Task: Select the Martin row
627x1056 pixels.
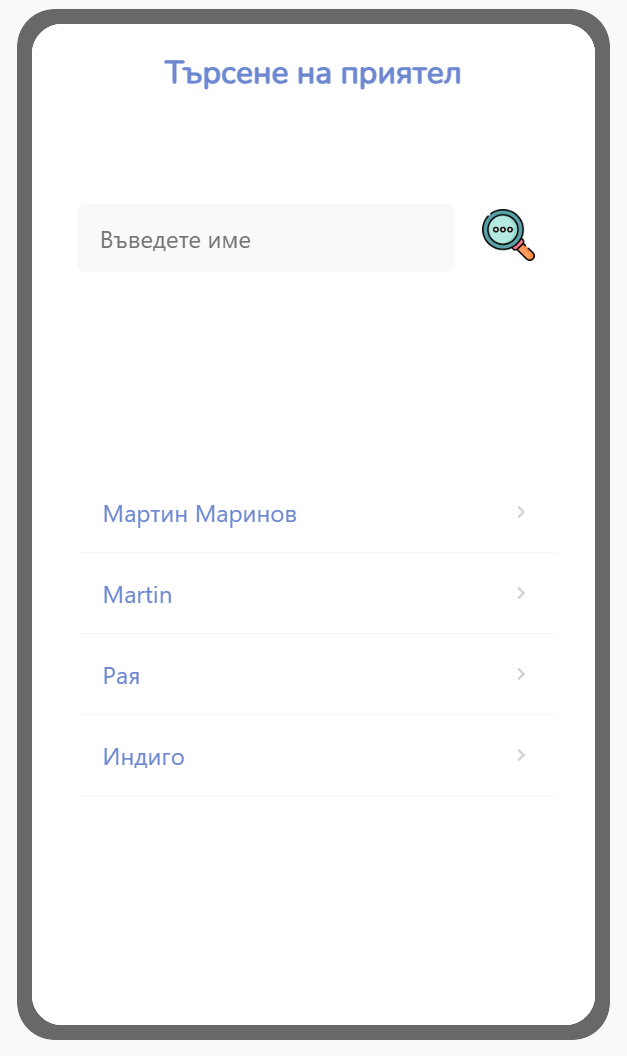Action: pyautogui.click(x=317, y=594)
